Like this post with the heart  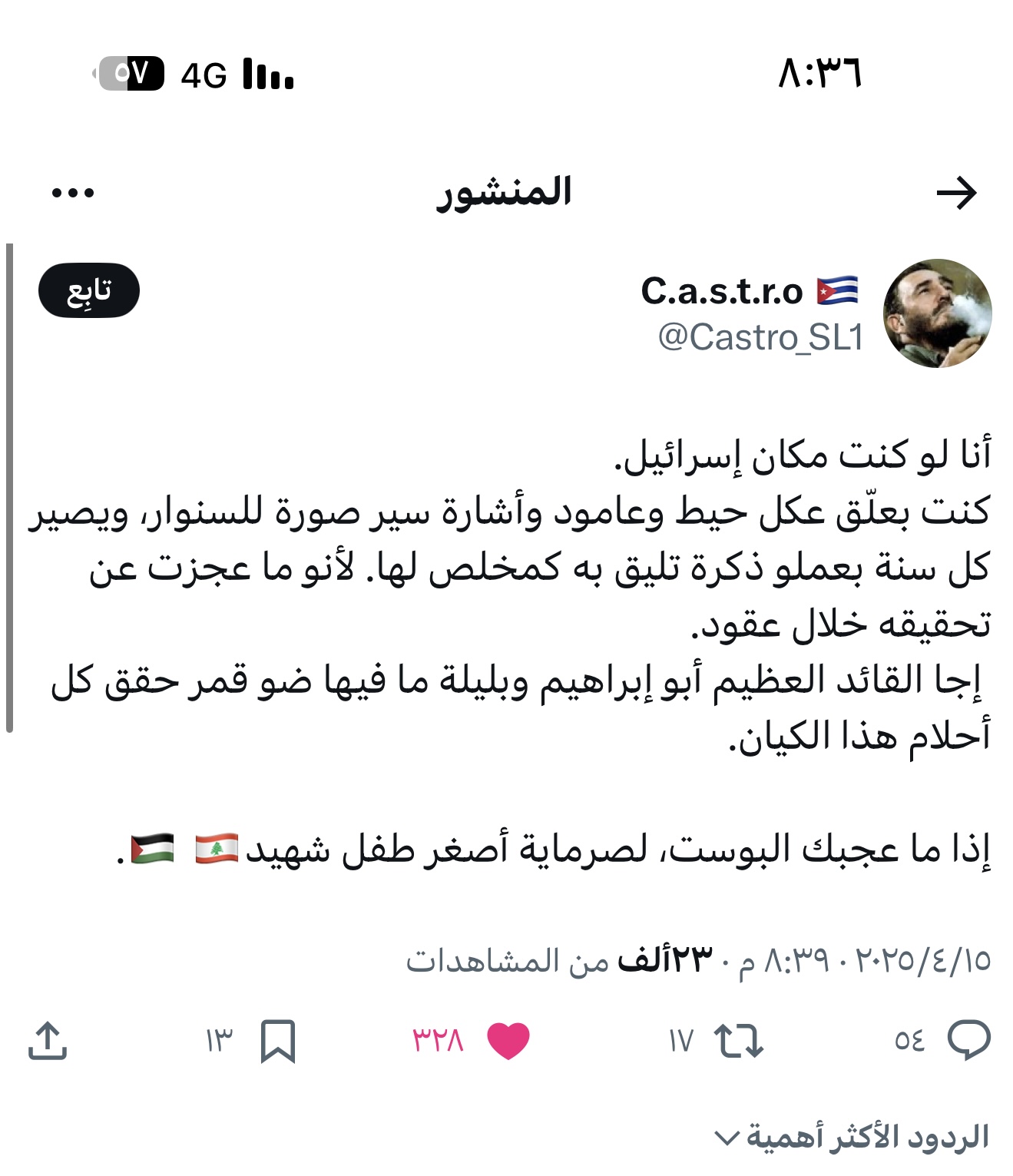pos(508,1041)
